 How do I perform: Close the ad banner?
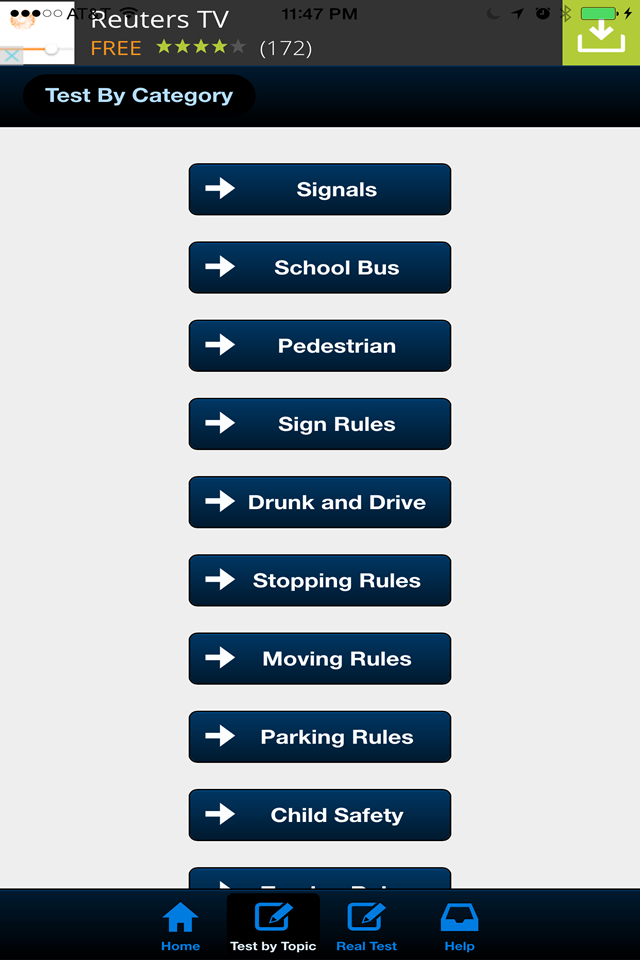click(11, 56)
